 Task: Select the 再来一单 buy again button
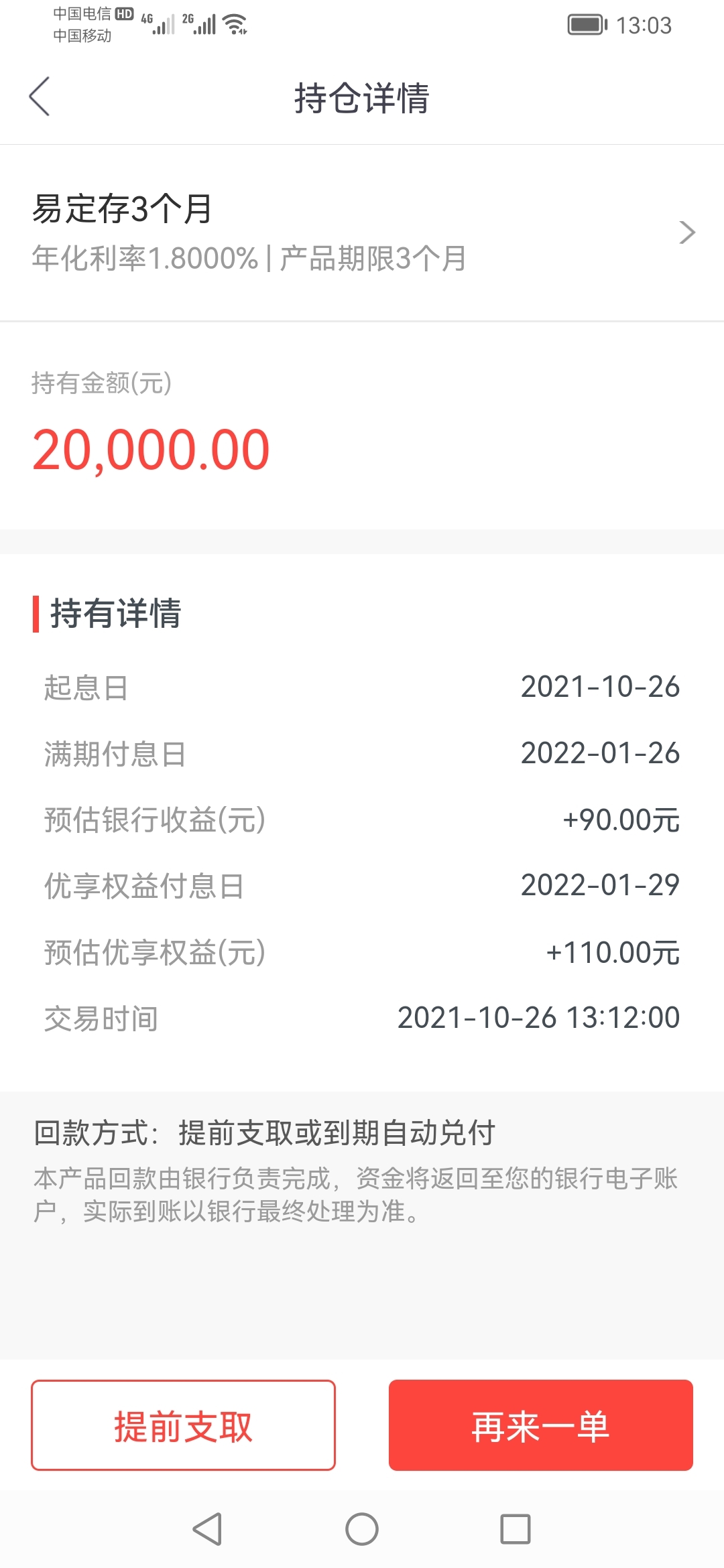540,1425
